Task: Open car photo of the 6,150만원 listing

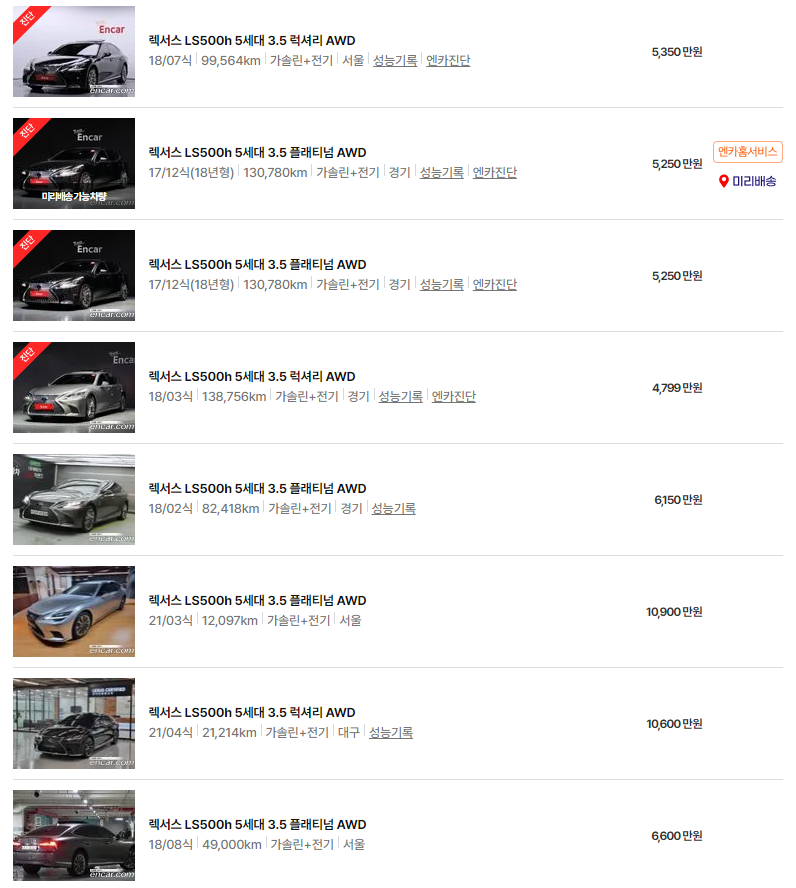Action: [74, 500]
